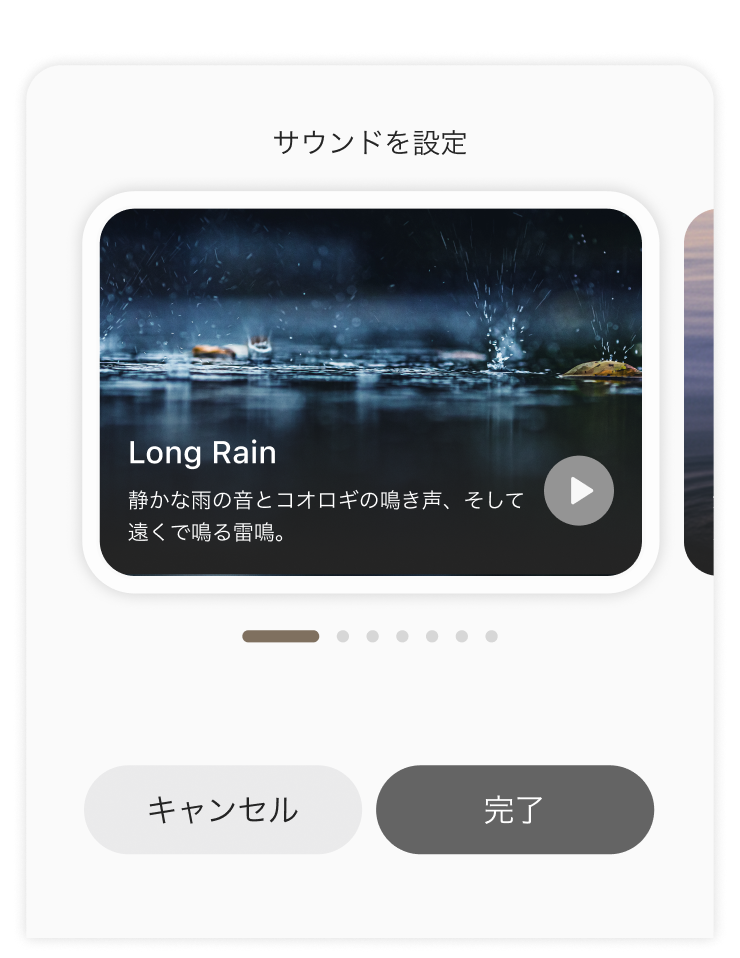Open the next sound card peeking right
740x958 pixels.
(x=700, y=392)
